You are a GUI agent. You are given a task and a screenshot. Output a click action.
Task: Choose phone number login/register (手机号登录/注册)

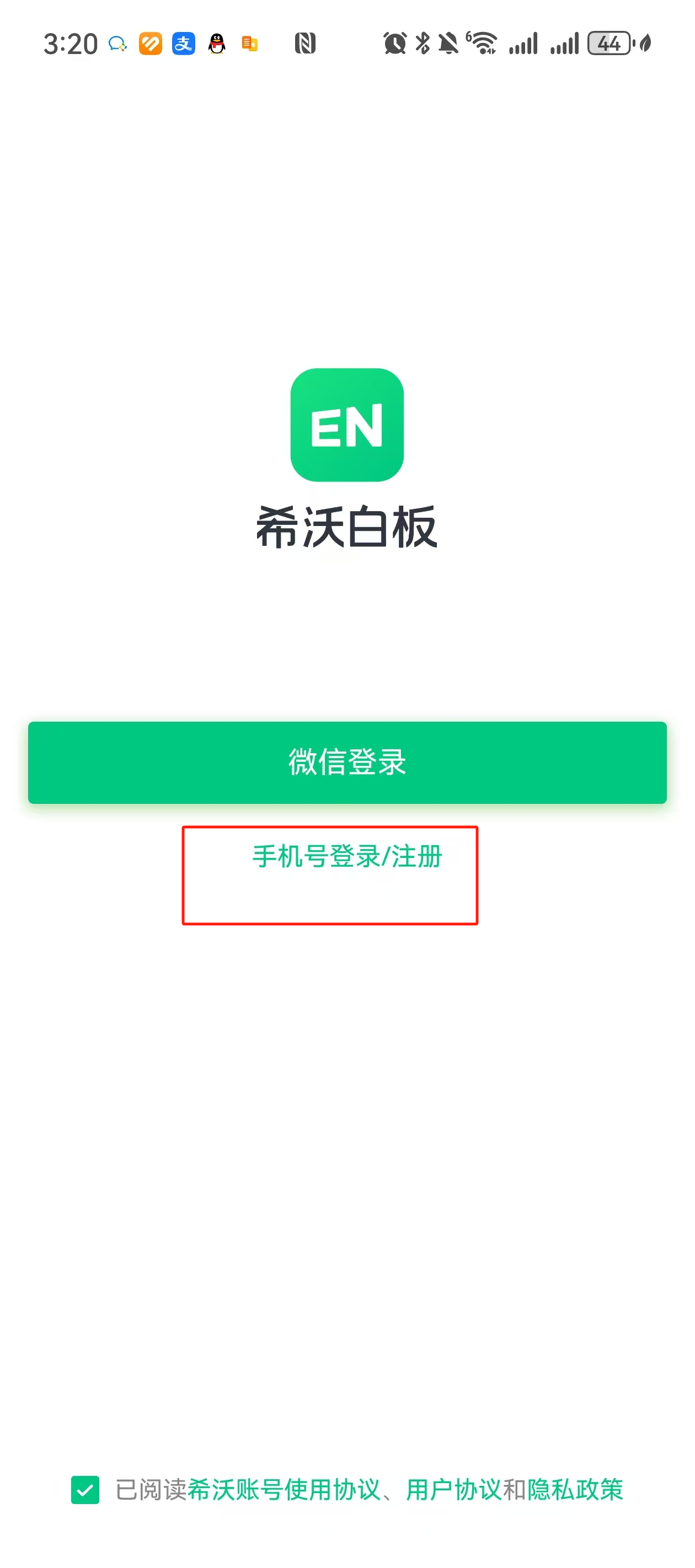347,856
